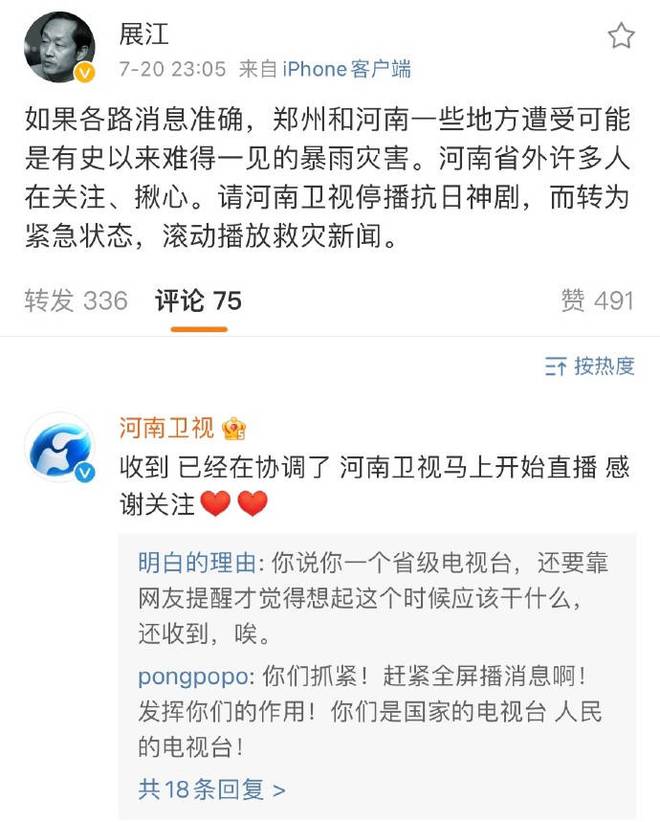Screen dimensions: 660x822
Task: Tap the 河南卫视 username link
Action: pyautogui.click(x=166, y=429)
